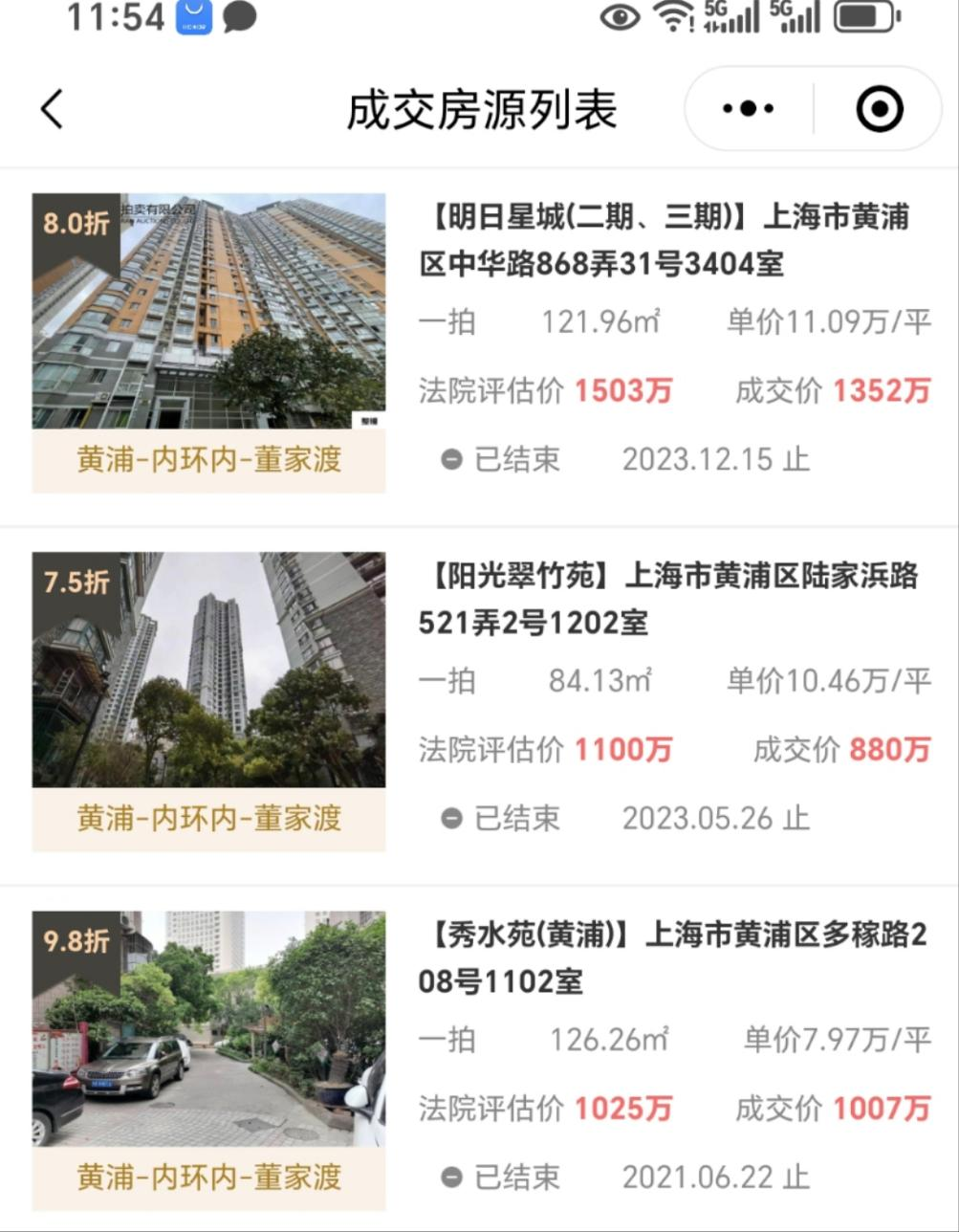959x1232 pixels.
Task: Tap the 黄浦-内环内-董家渡 tag on first listing
Action: click(207, 460)
